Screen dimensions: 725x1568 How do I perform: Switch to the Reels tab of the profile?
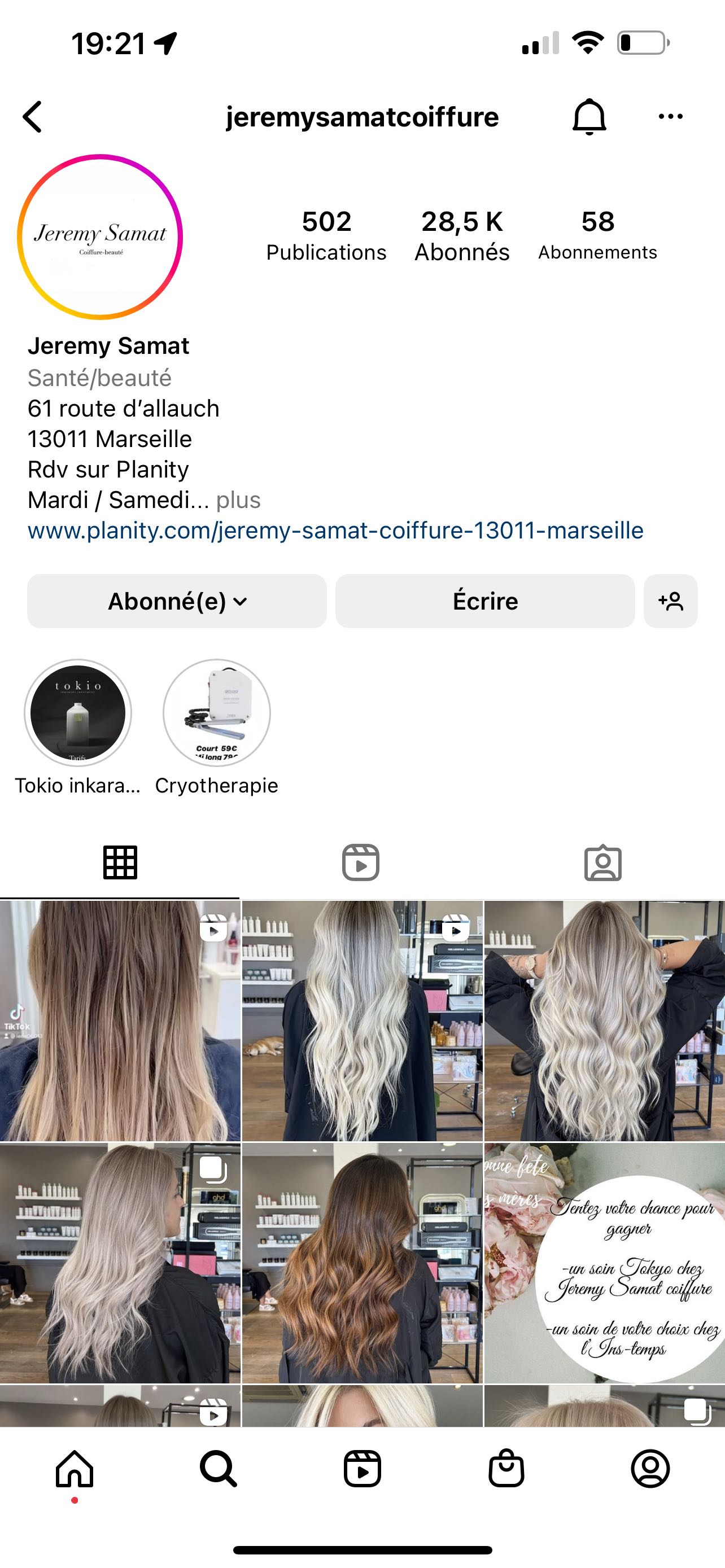[x=361, y=862]
